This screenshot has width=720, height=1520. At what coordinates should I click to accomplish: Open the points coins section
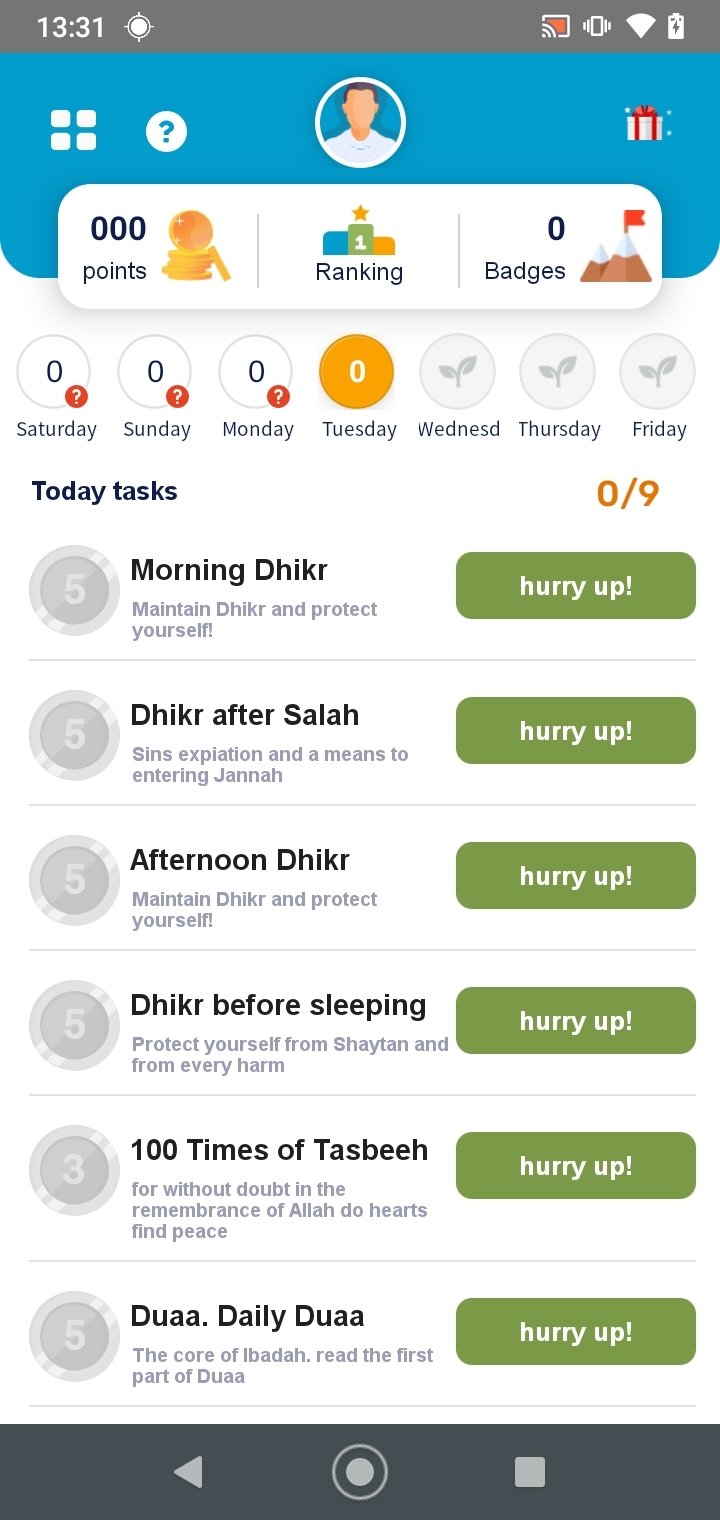point(157,246)
